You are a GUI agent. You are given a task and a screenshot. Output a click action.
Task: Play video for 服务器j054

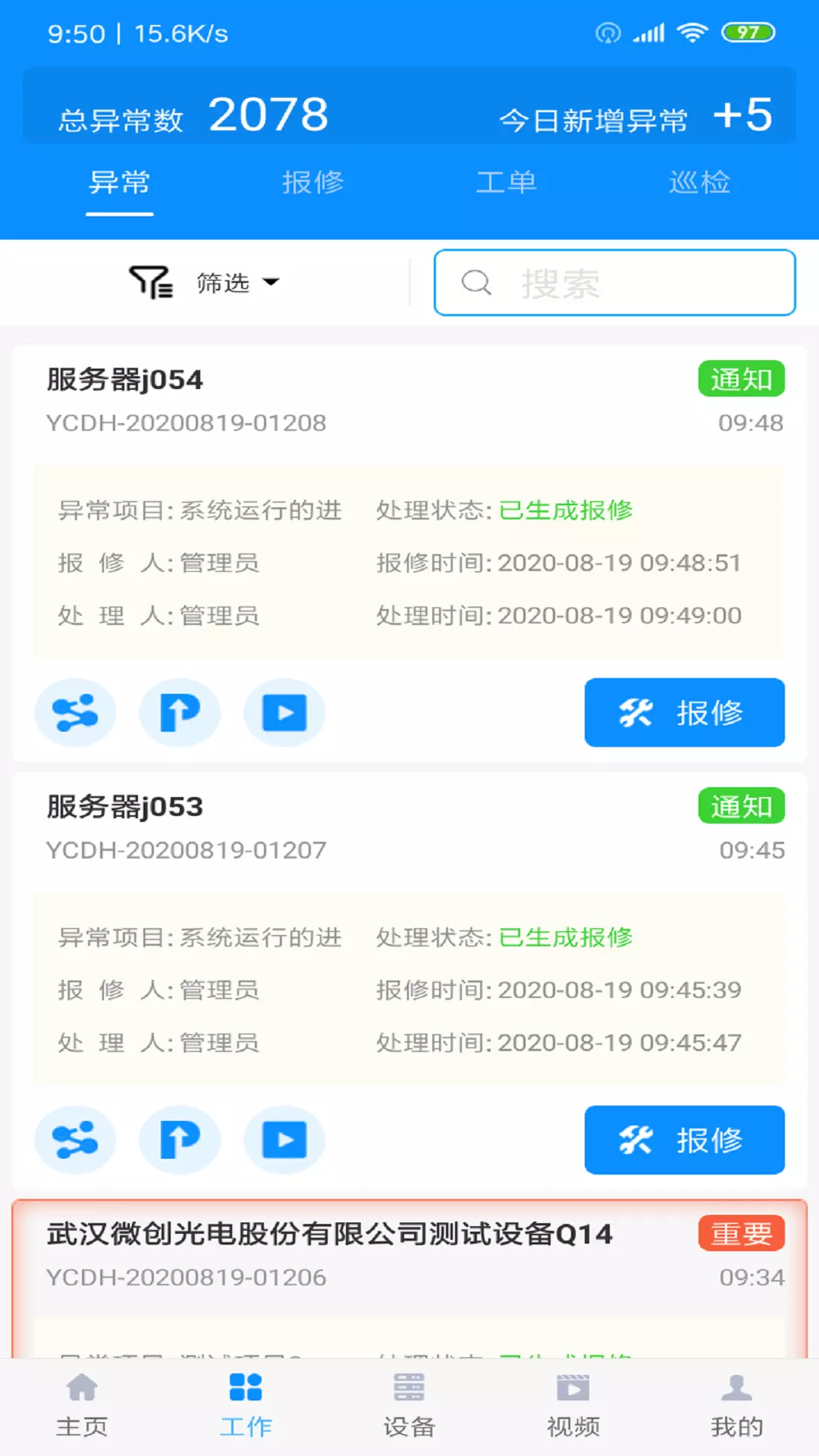[284, 713]
